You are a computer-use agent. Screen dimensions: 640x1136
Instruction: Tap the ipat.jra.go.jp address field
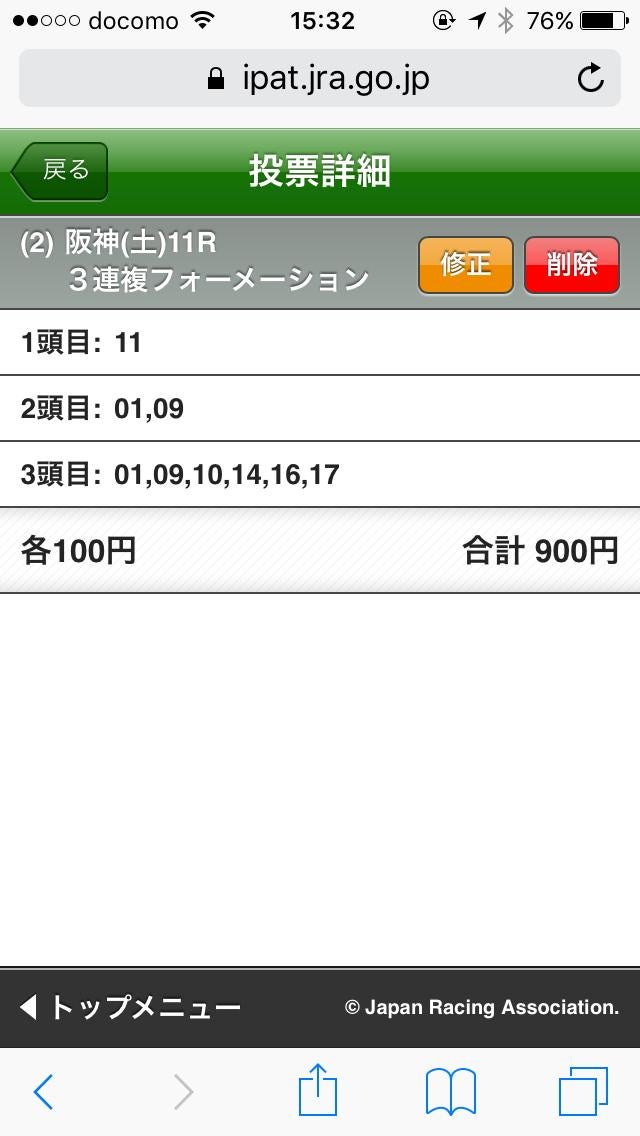click(x=320, y=78)
